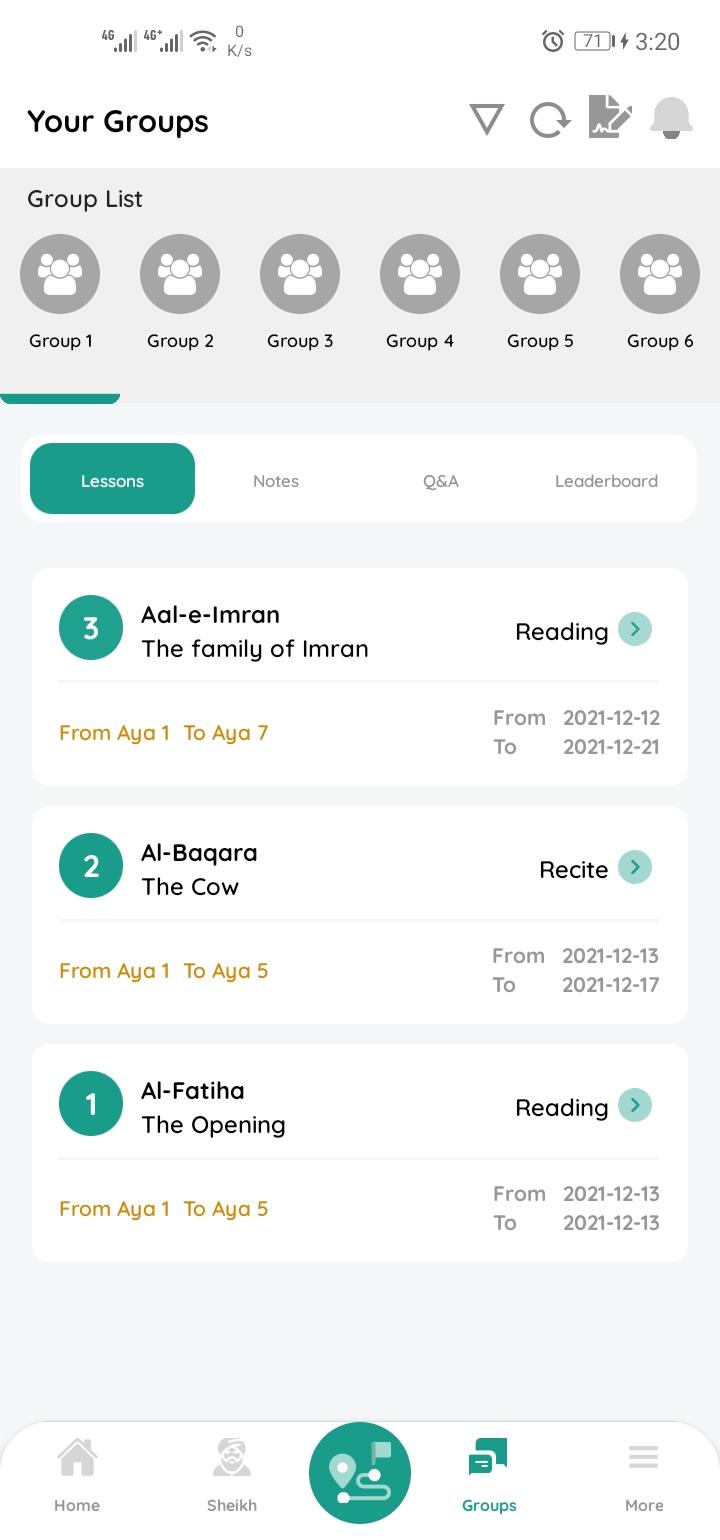This screenshot has height=1540, width=720.
Task: Select Group 4 in Group List
Action: 420,292
